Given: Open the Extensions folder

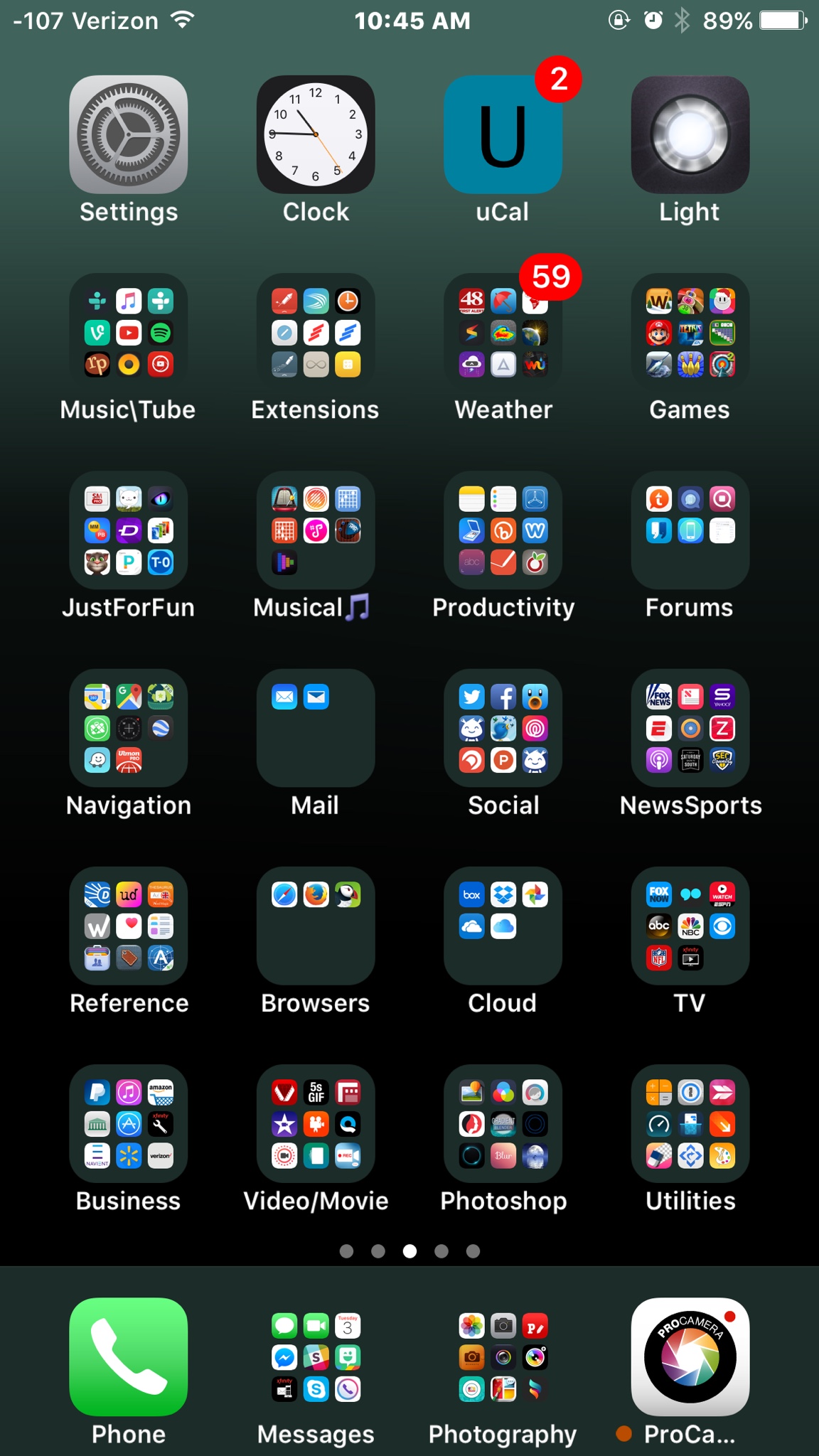Looking at the screenshot, I should coord(316,333).
